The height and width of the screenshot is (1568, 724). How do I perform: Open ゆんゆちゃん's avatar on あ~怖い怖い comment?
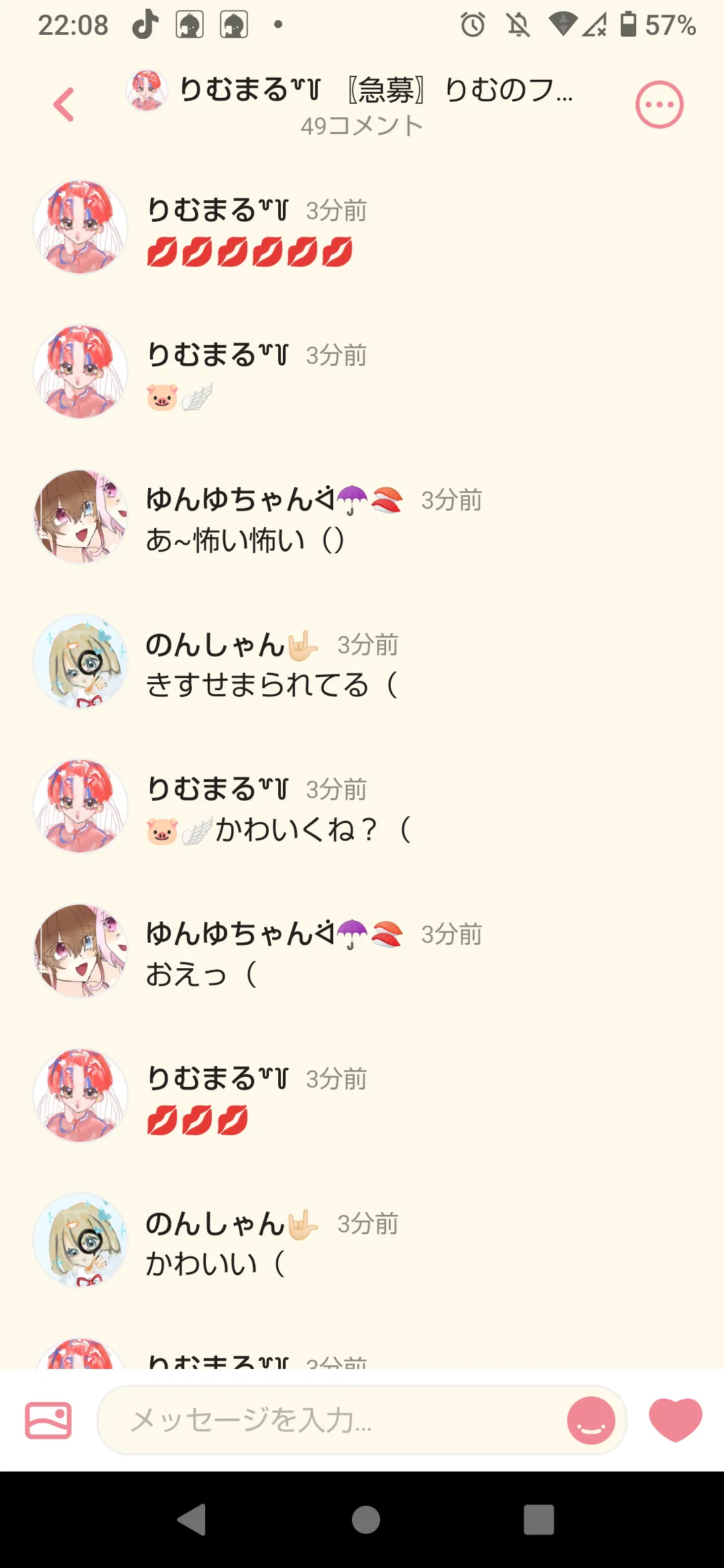pos(80,517)
